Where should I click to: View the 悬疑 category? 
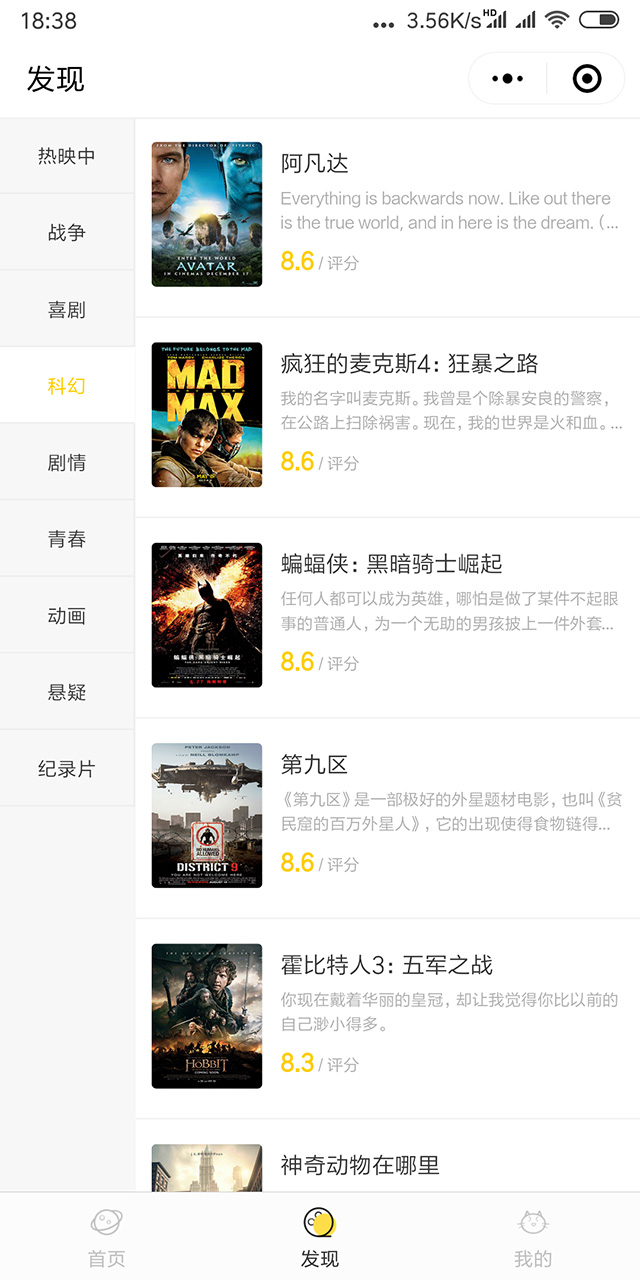click(x=67, y=693)
